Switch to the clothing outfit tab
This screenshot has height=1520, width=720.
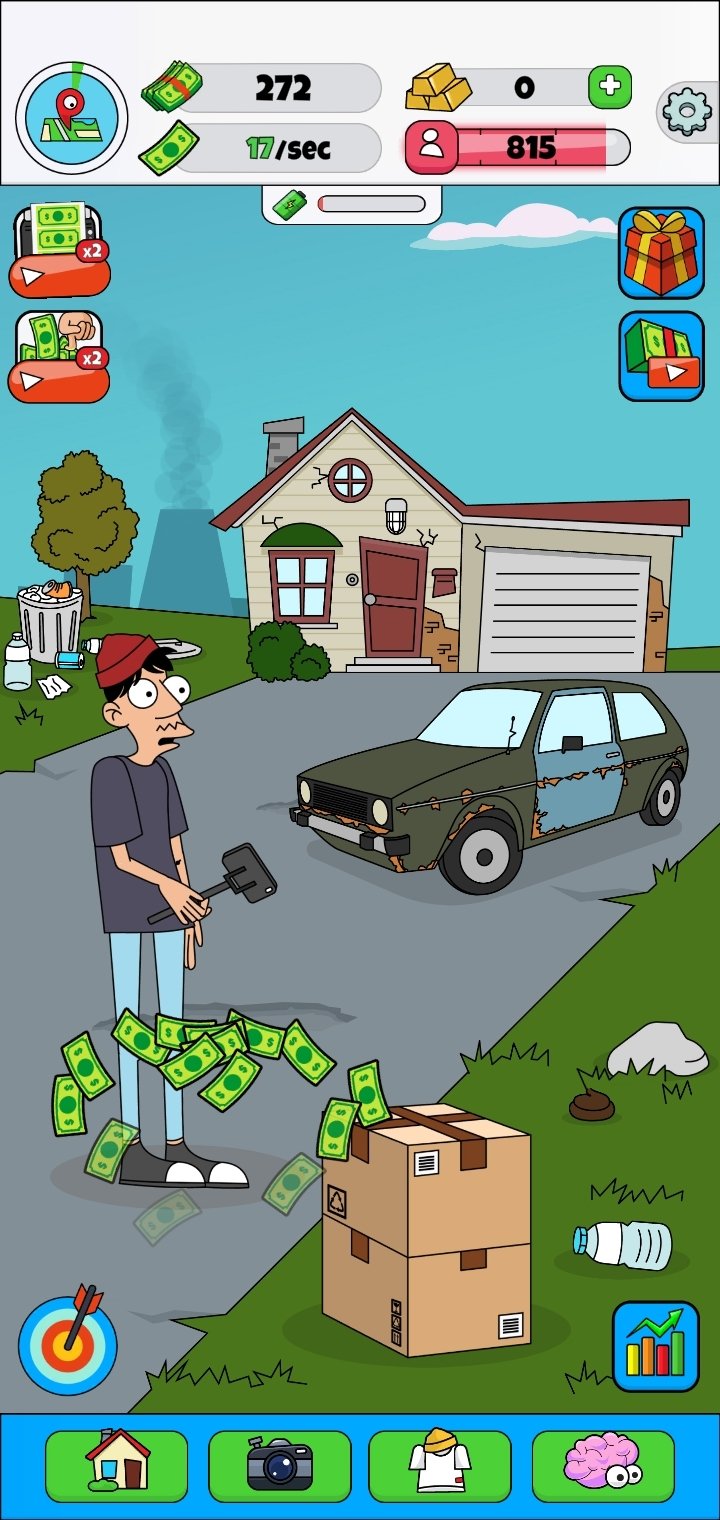[x=440, y=1466]
